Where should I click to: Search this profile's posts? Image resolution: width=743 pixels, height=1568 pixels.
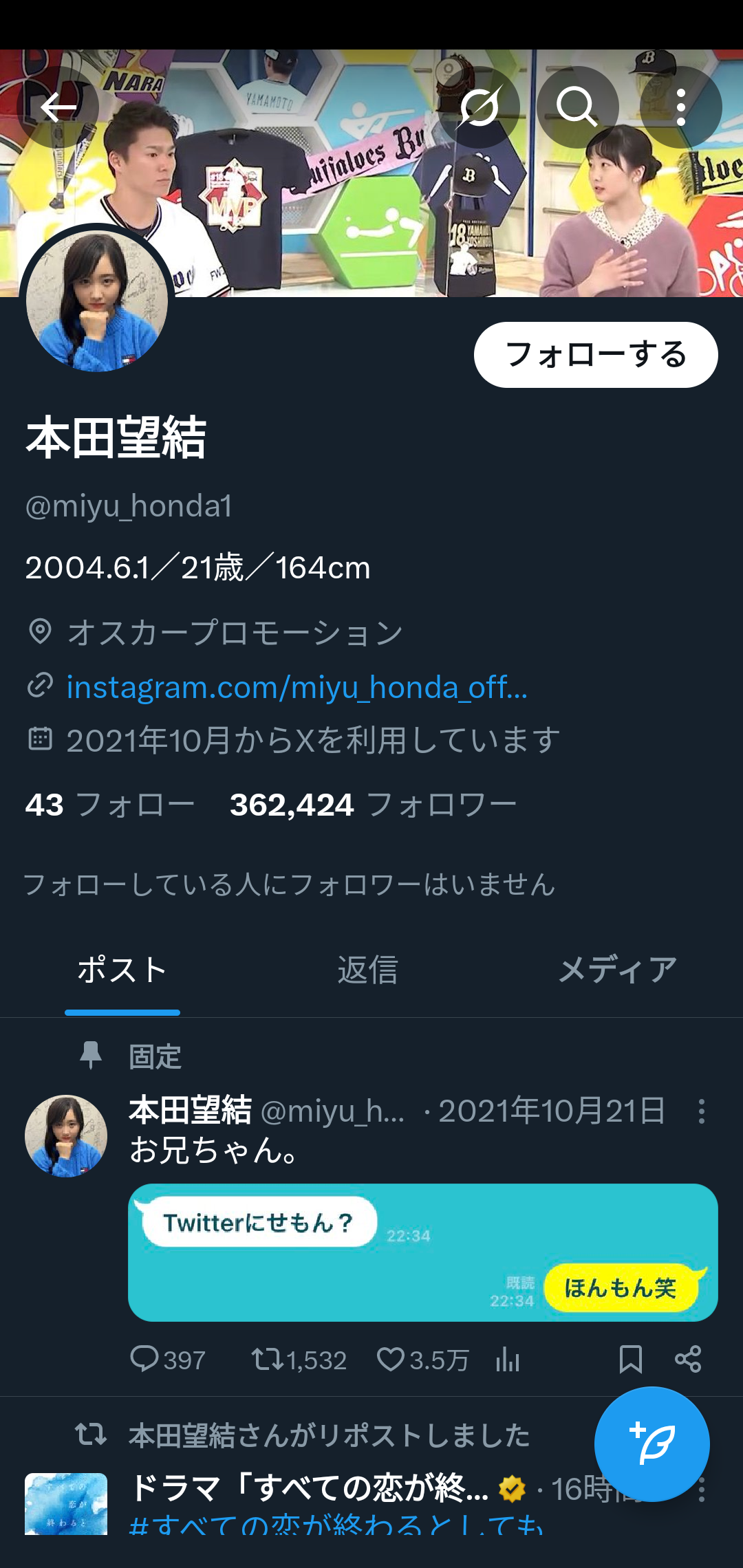point(577,108)
